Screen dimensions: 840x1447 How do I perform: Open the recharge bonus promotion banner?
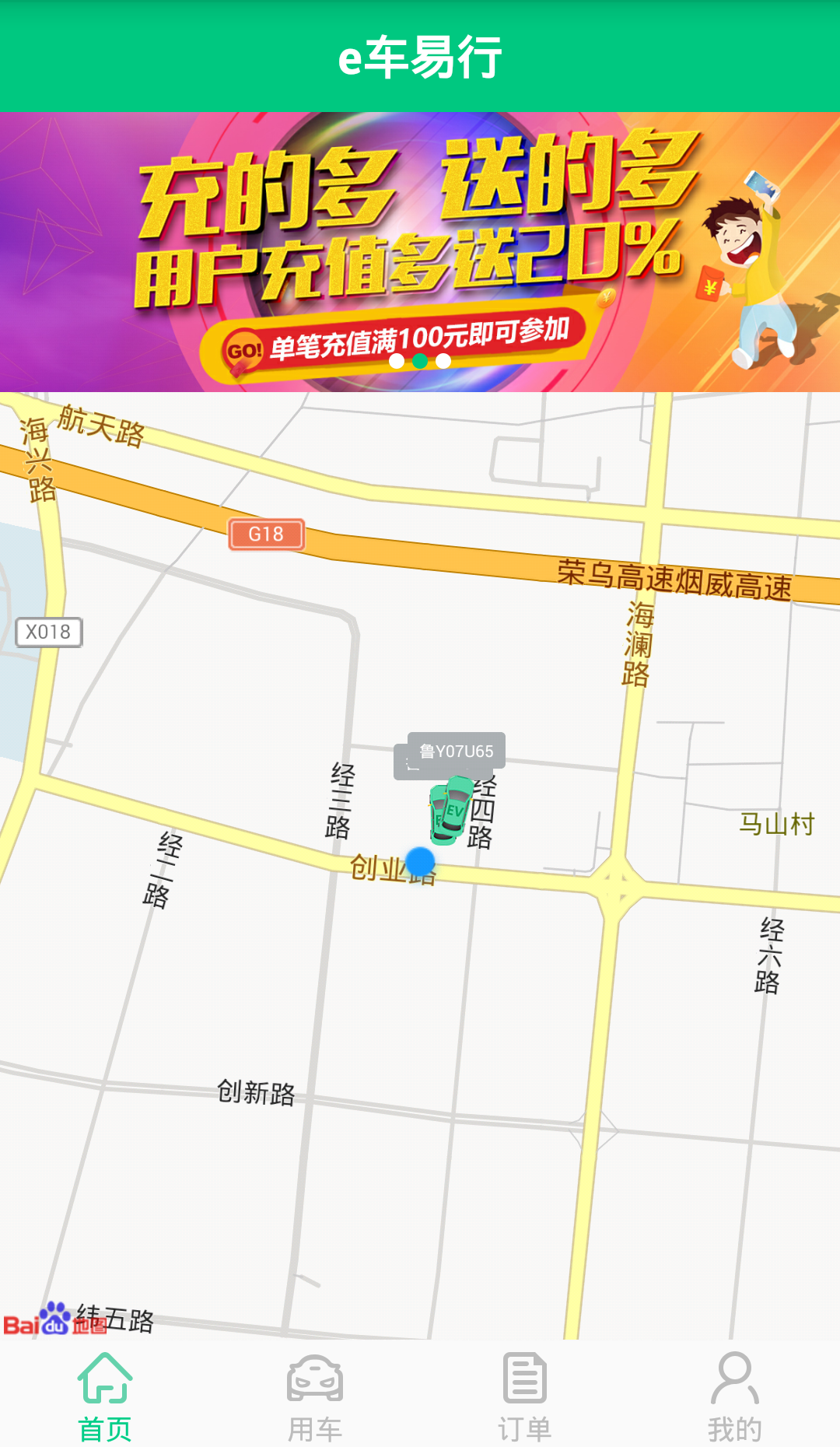(420, 251)
